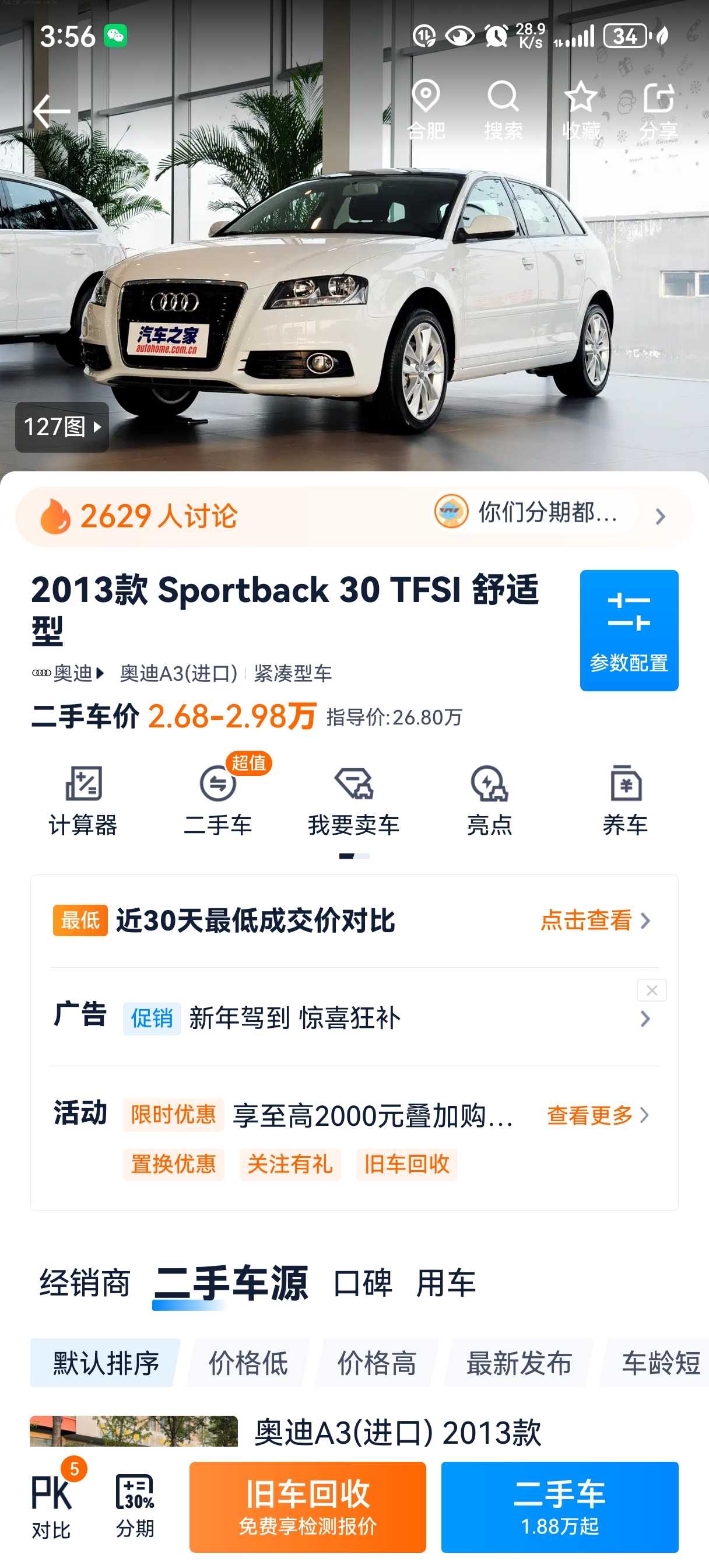View 近30天最低成交价对比 via 点击查看
Viewport: 709px width, 1568px height.
click(x=595, y=920)
